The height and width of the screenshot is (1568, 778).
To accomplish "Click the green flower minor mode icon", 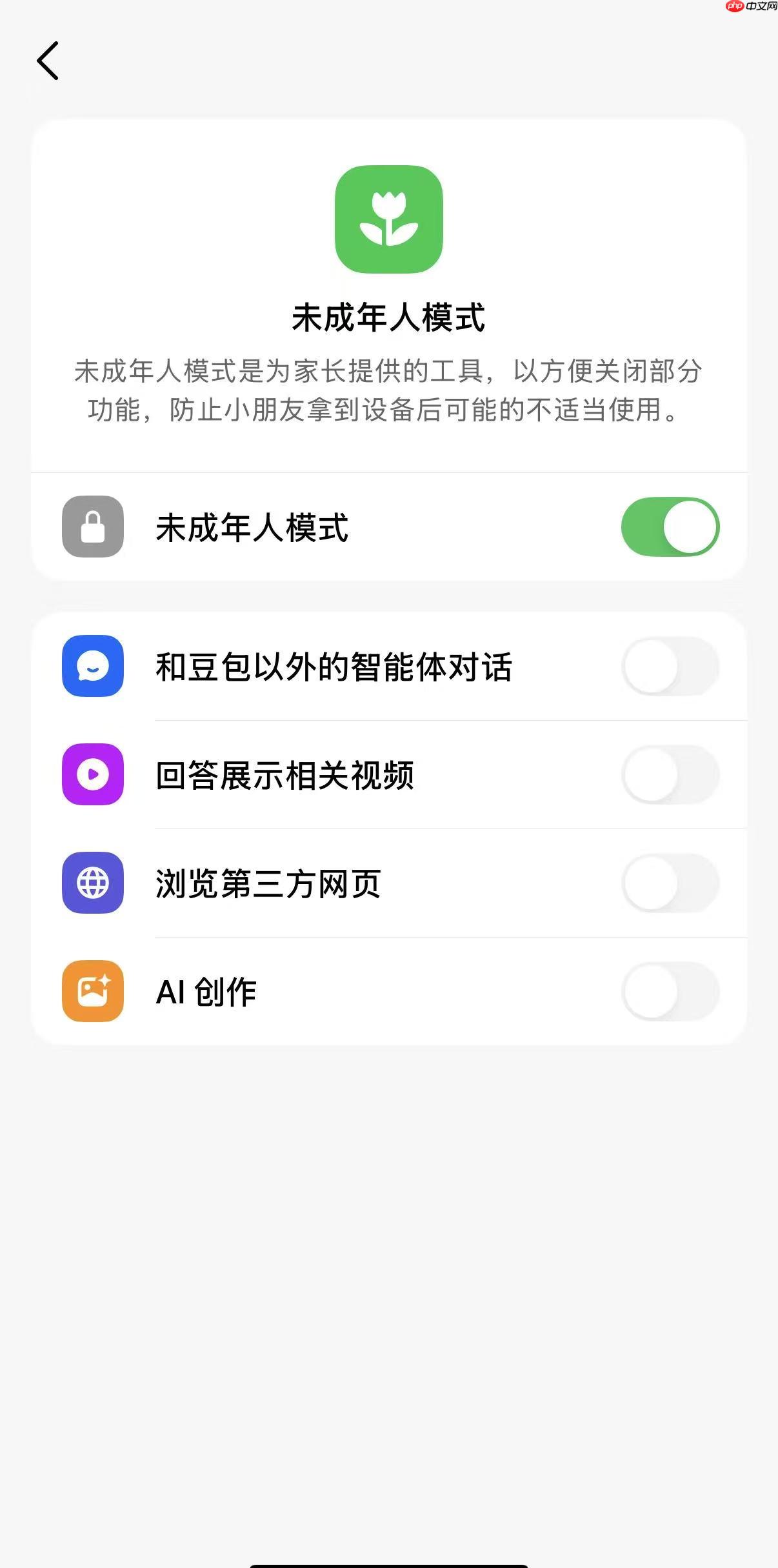I will pos(389,218).
